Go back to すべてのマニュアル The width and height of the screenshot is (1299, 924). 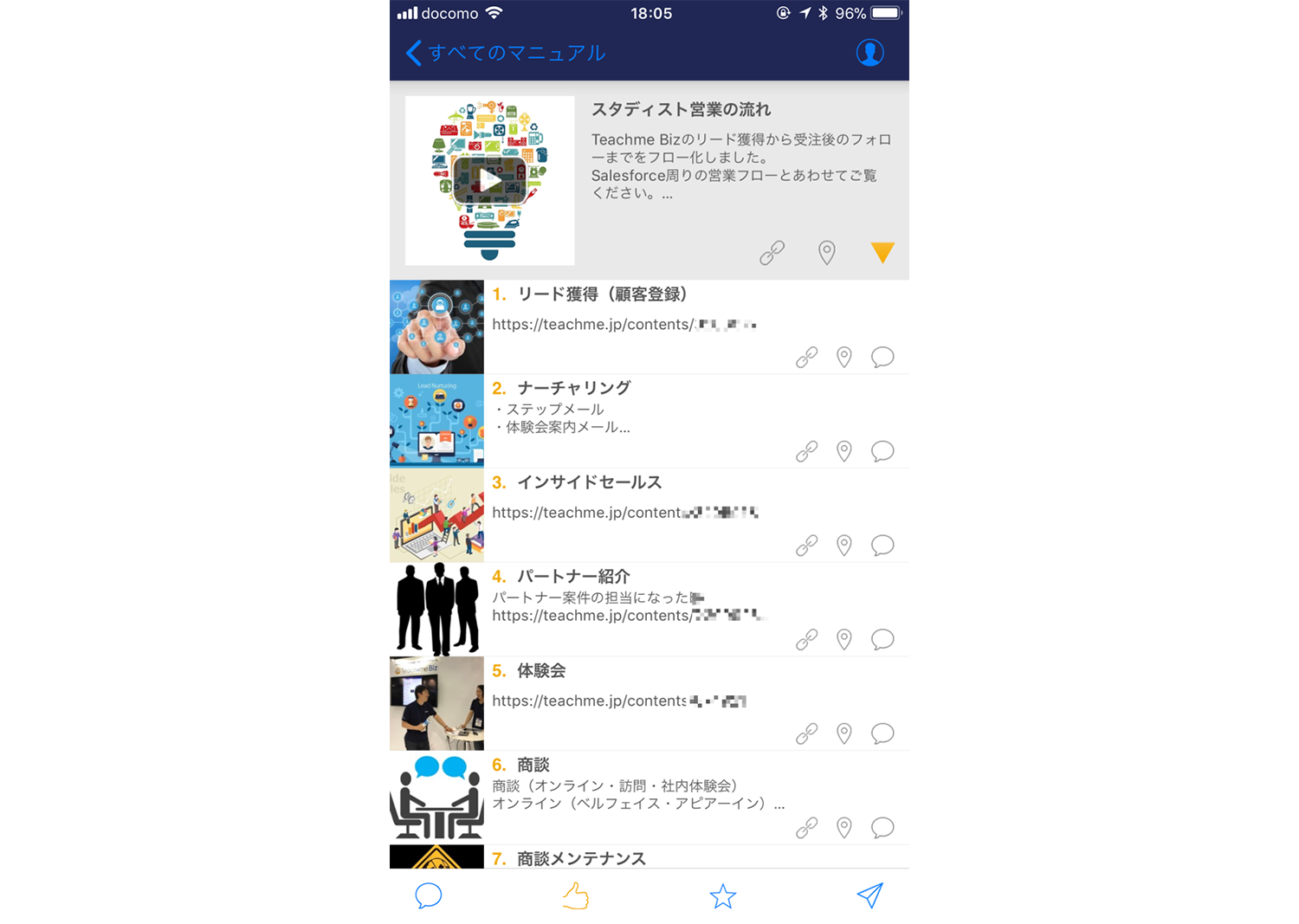pyautogui.click(x=505, y=53)
